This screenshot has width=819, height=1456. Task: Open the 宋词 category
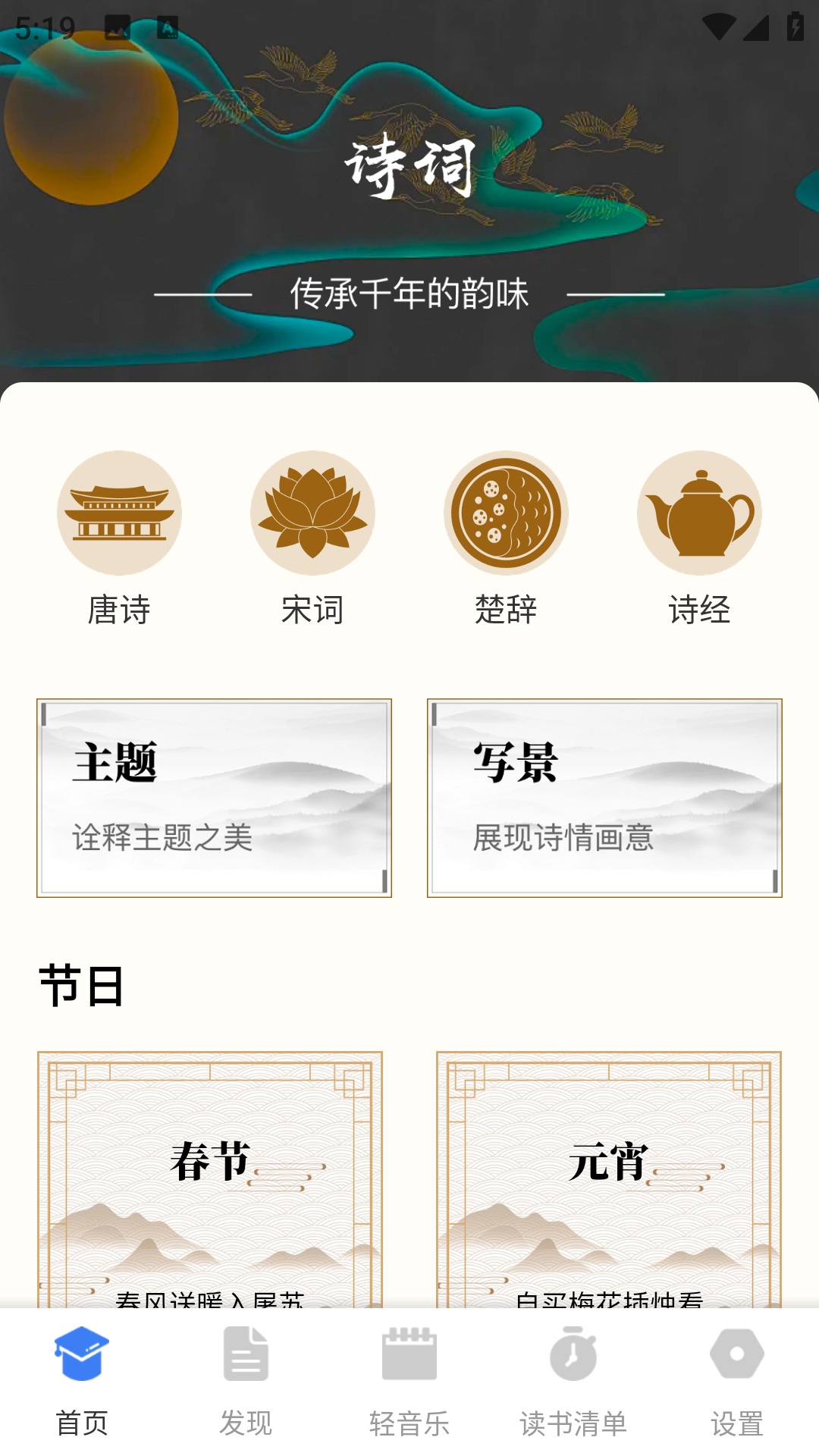coord(312,538)
